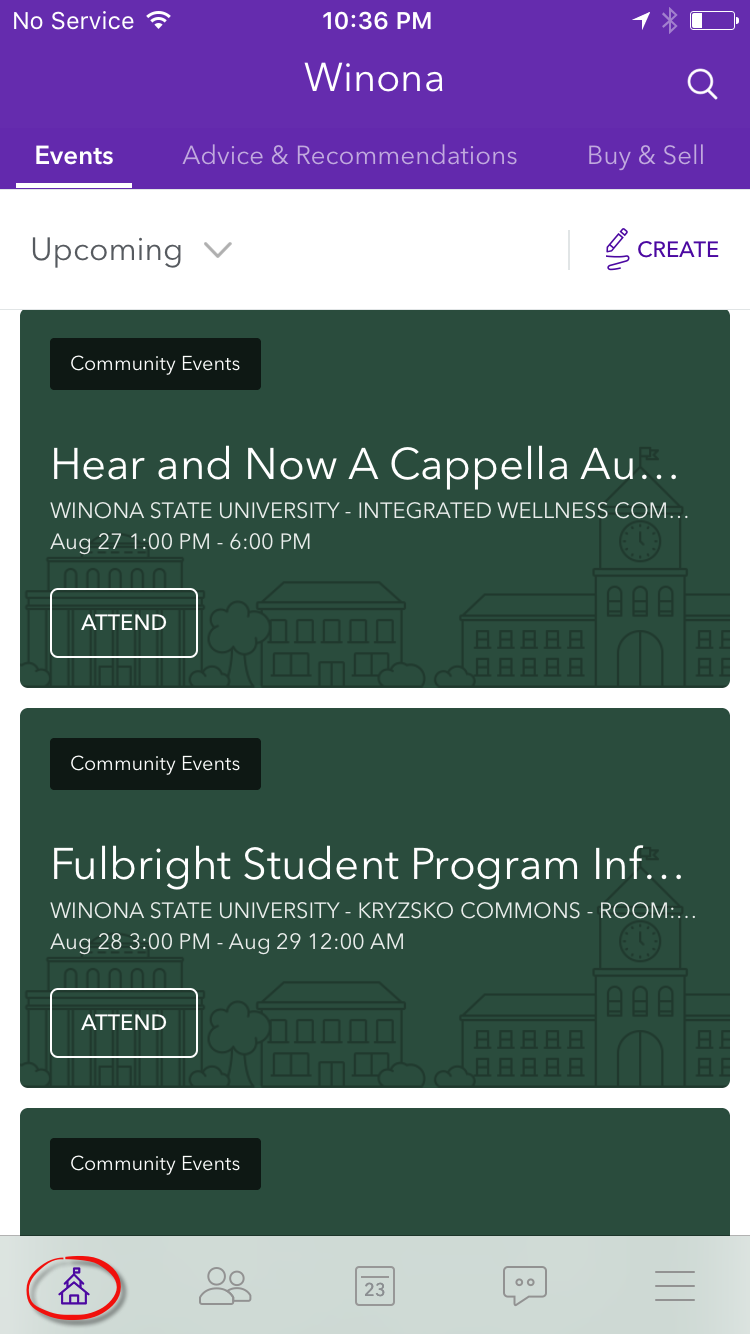Switch to Advice & Recommendations tab

click(349, 156)
